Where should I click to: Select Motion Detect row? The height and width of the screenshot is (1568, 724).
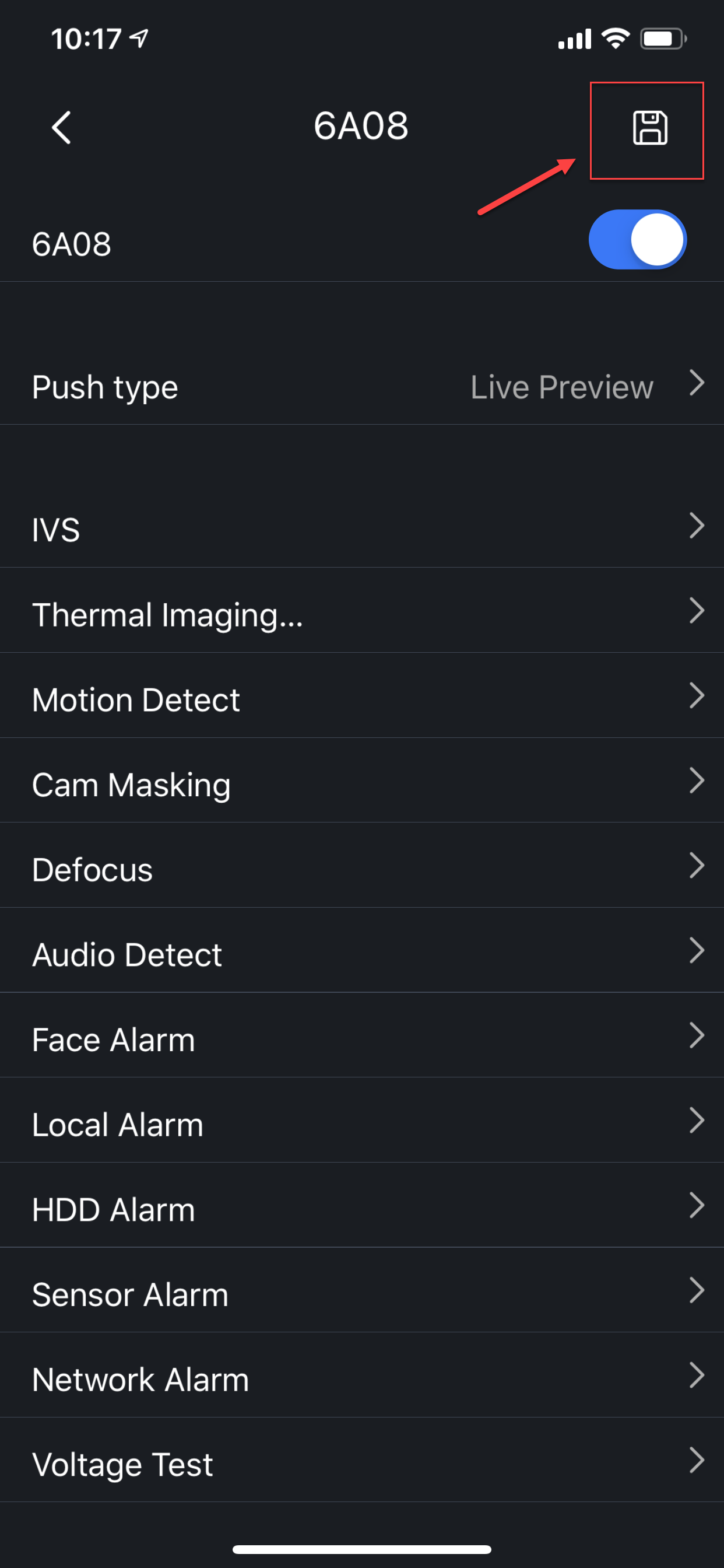(x=362, y=699)
